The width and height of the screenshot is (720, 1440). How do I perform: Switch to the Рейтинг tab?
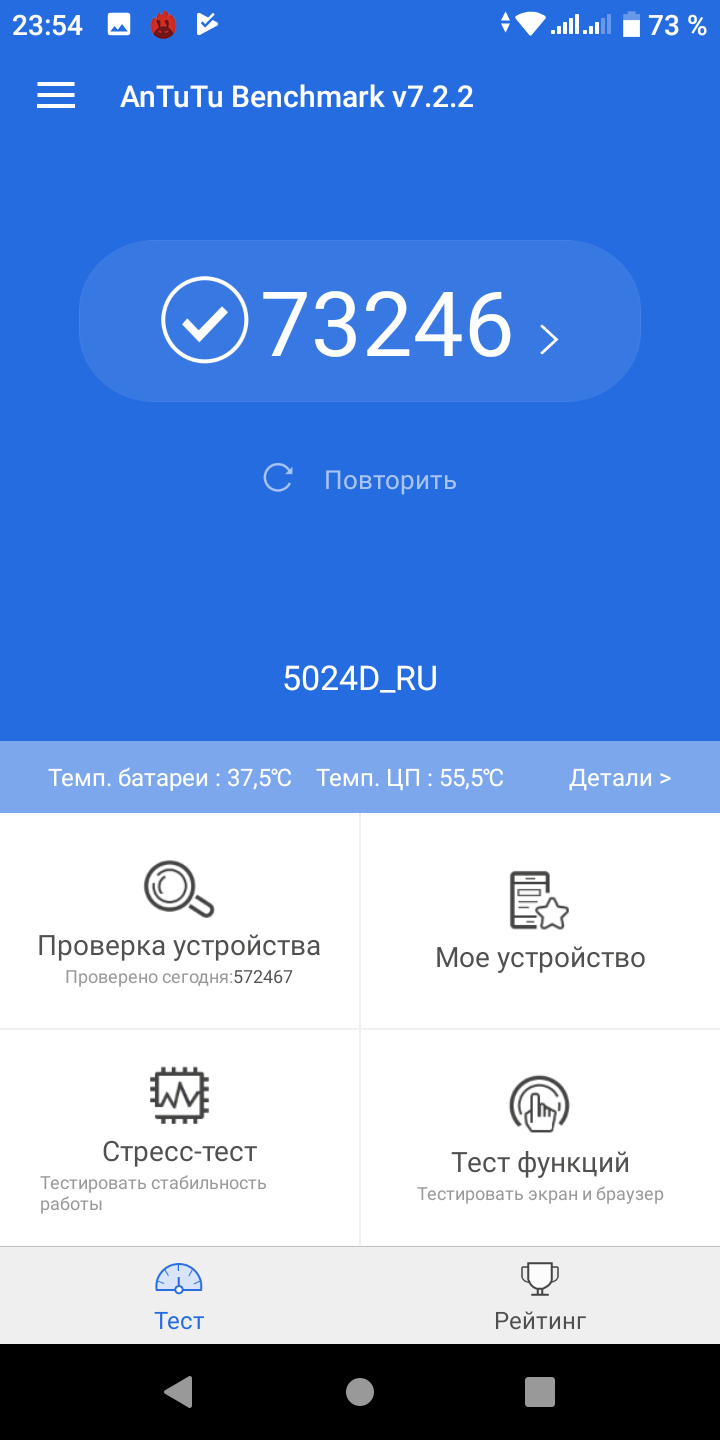point(540,1296)
